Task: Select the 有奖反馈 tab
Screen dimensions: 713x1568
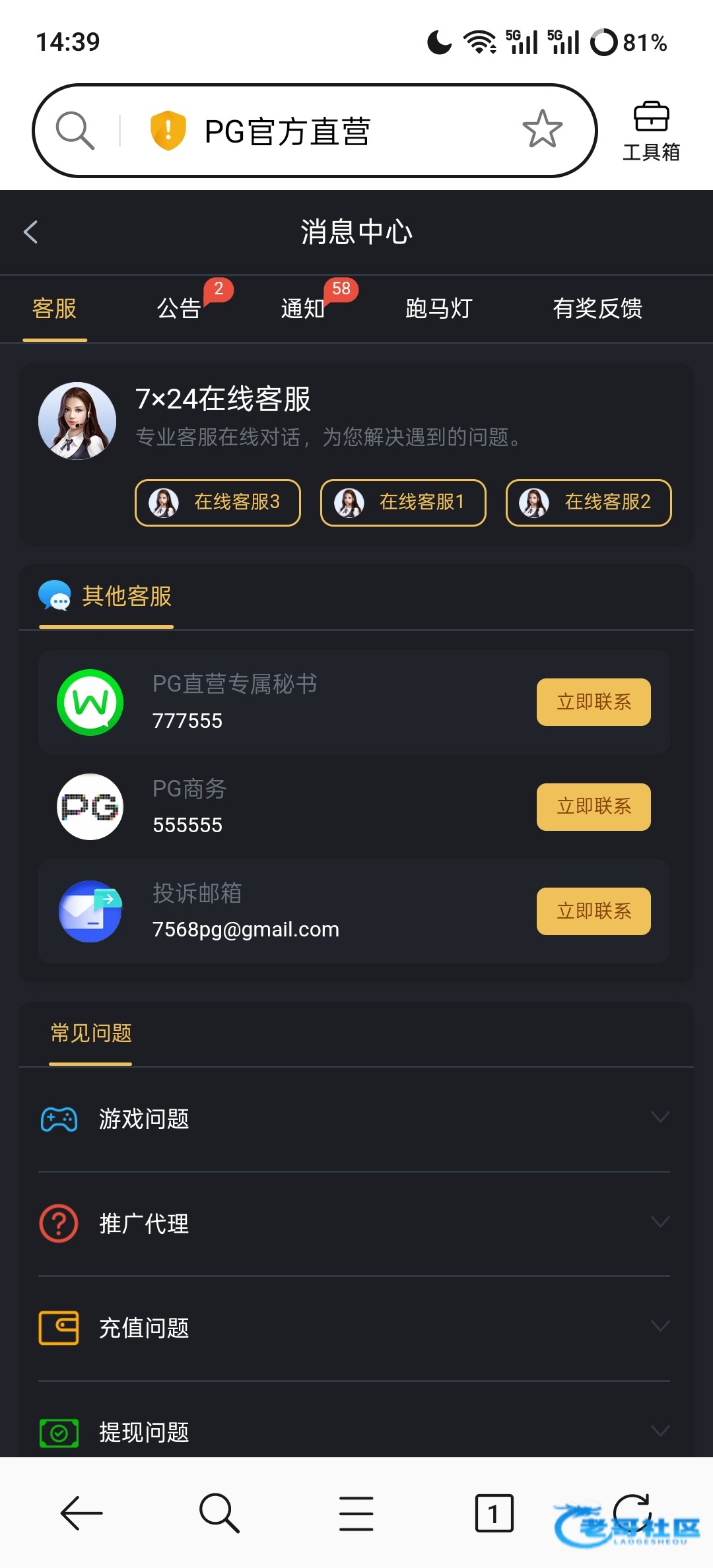Action: tap(597, 308)
